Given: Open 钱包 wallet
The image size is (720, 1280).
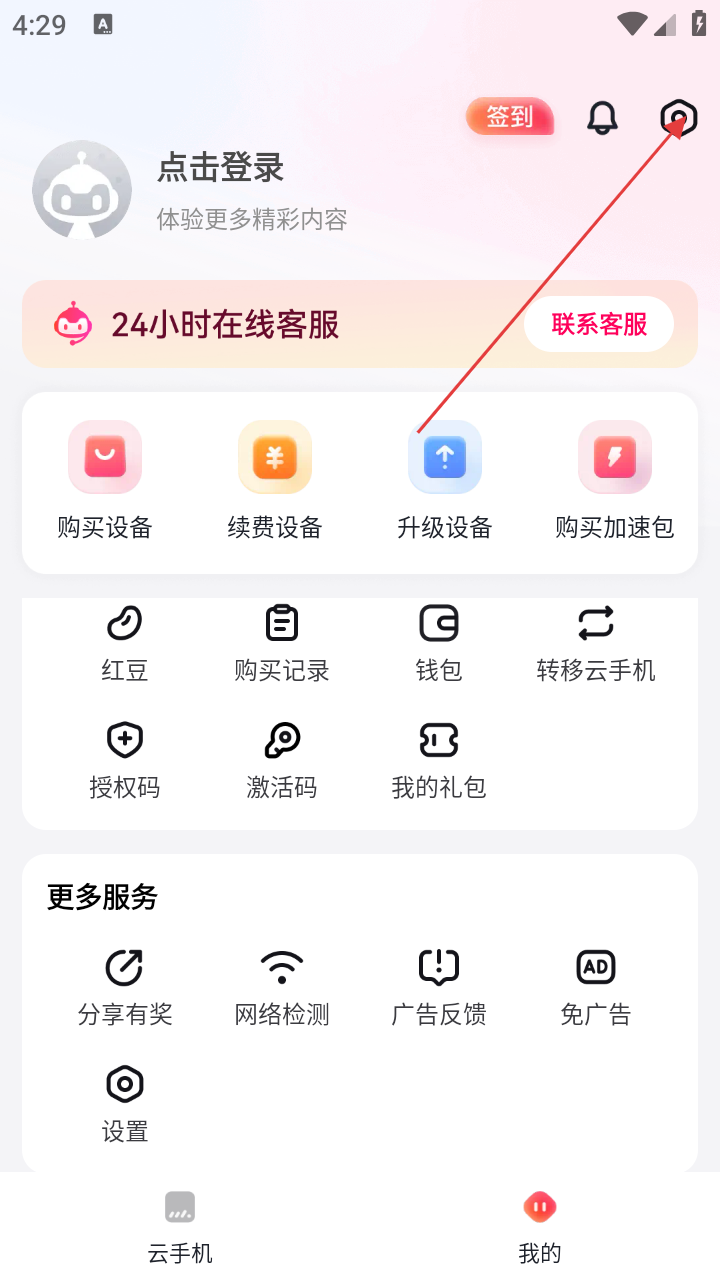Looking at the screenshot, I should 439,643.
